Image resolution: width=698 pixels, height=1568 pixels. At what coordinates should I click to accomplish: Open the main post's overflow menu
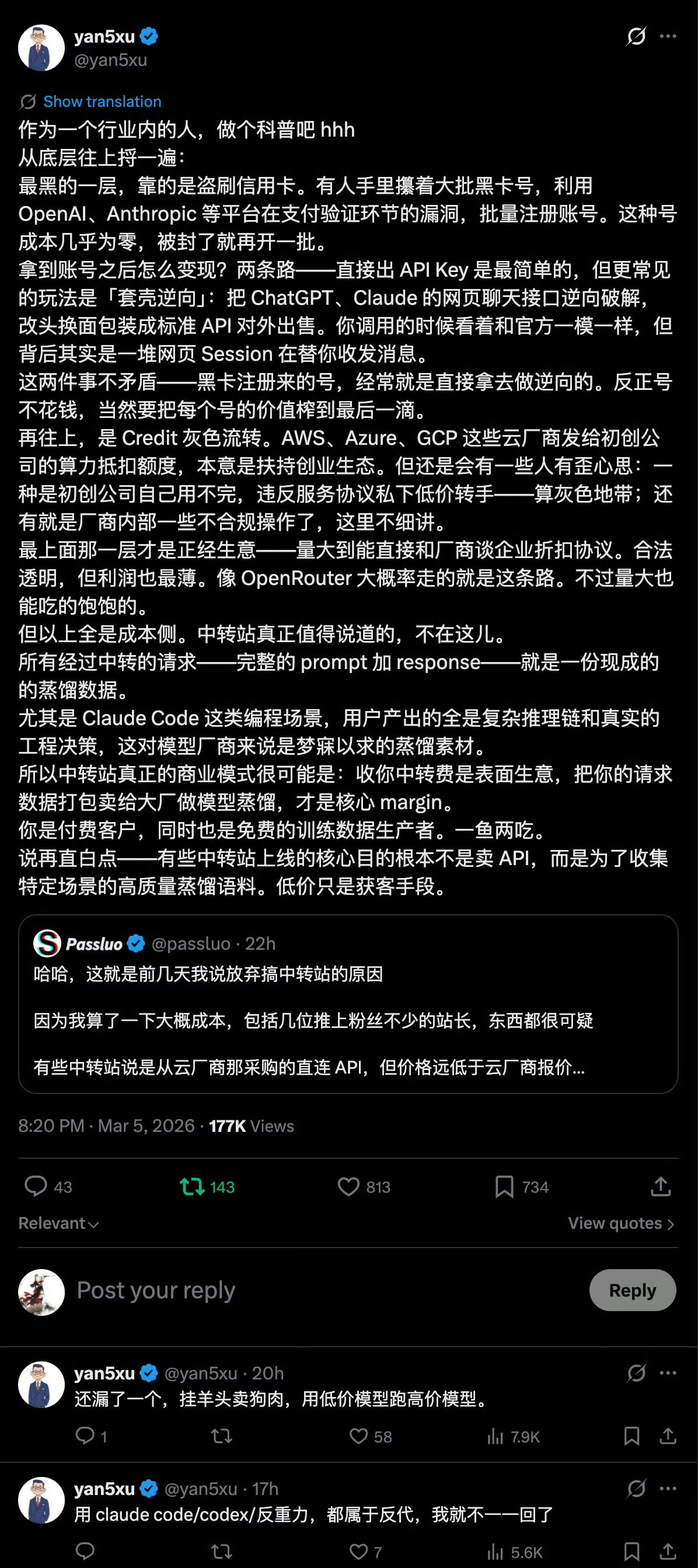tap(668, 37)
